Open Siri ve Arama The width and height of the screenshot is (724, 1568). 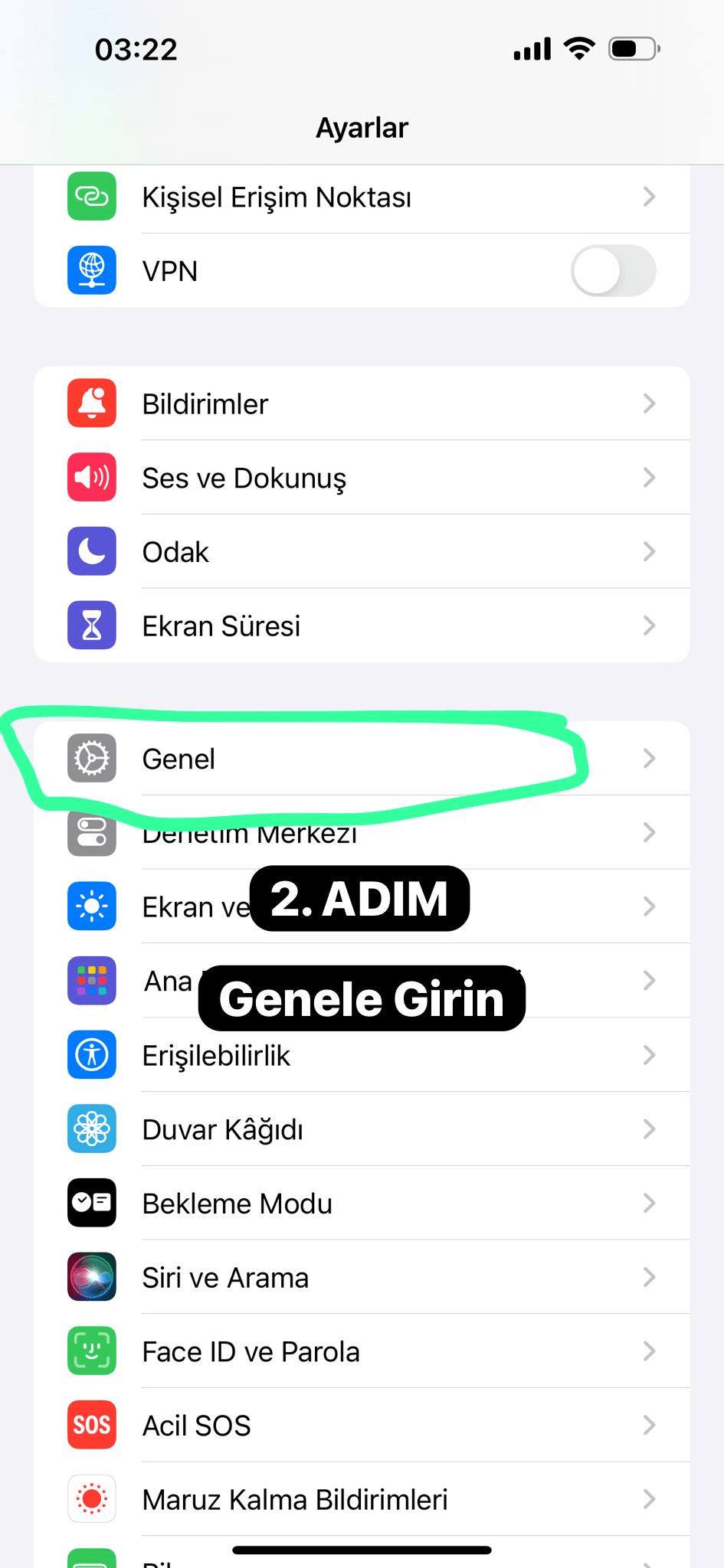click(x=360, y=1278)
